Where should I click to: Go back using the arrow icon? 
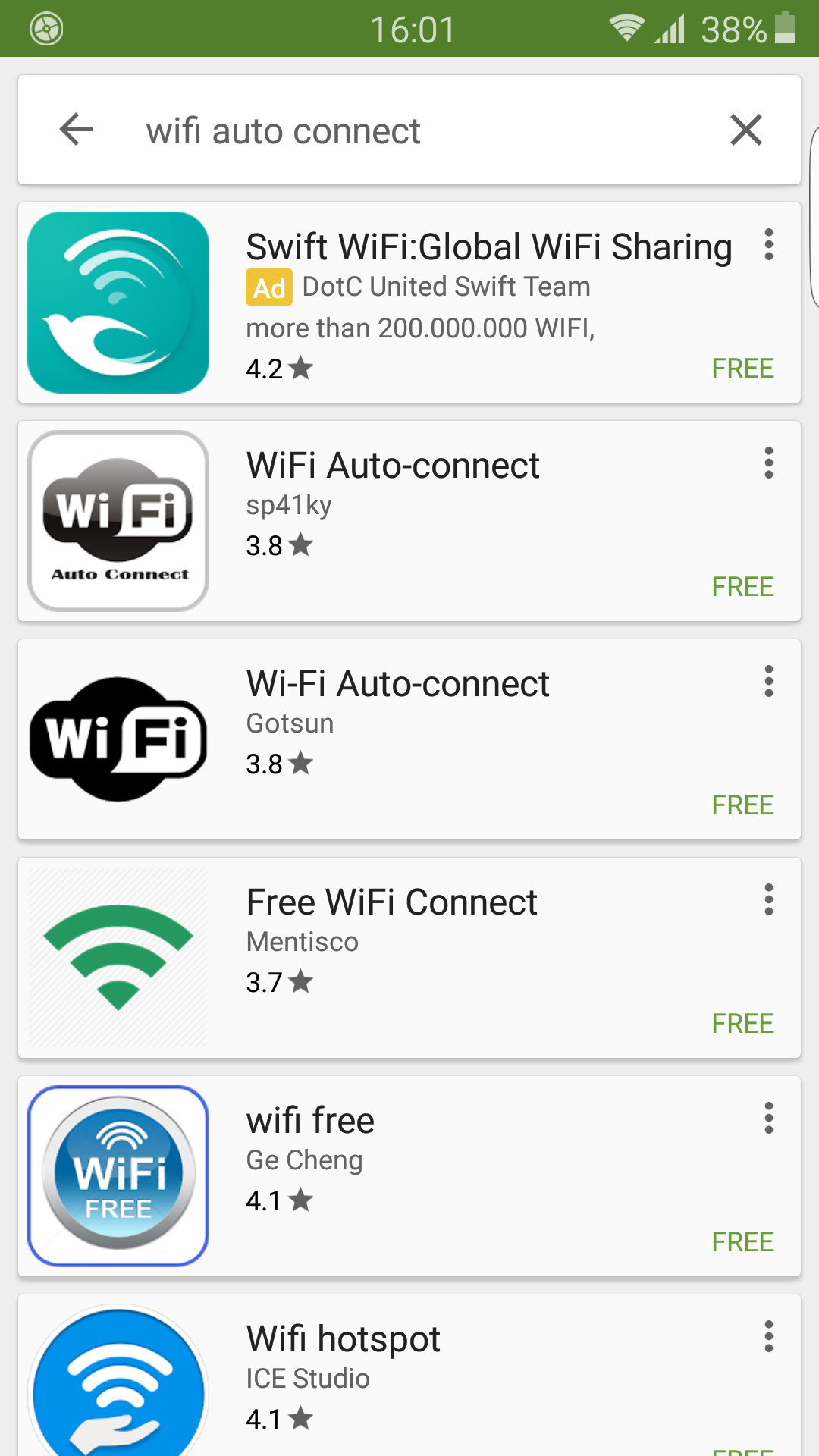click(x=76, y=130)
